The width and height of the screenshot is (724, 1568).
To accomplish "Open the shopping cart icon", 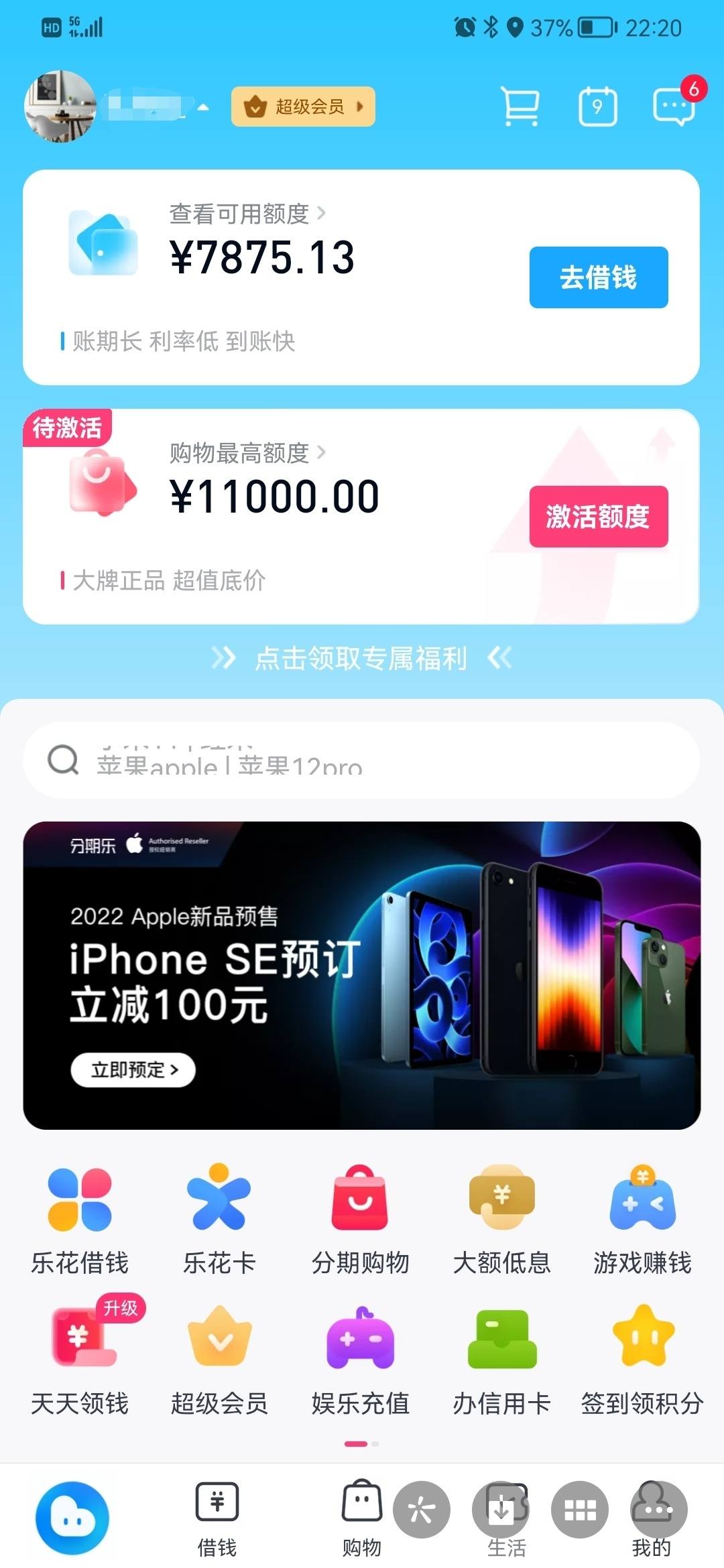I will coord(521,106).
